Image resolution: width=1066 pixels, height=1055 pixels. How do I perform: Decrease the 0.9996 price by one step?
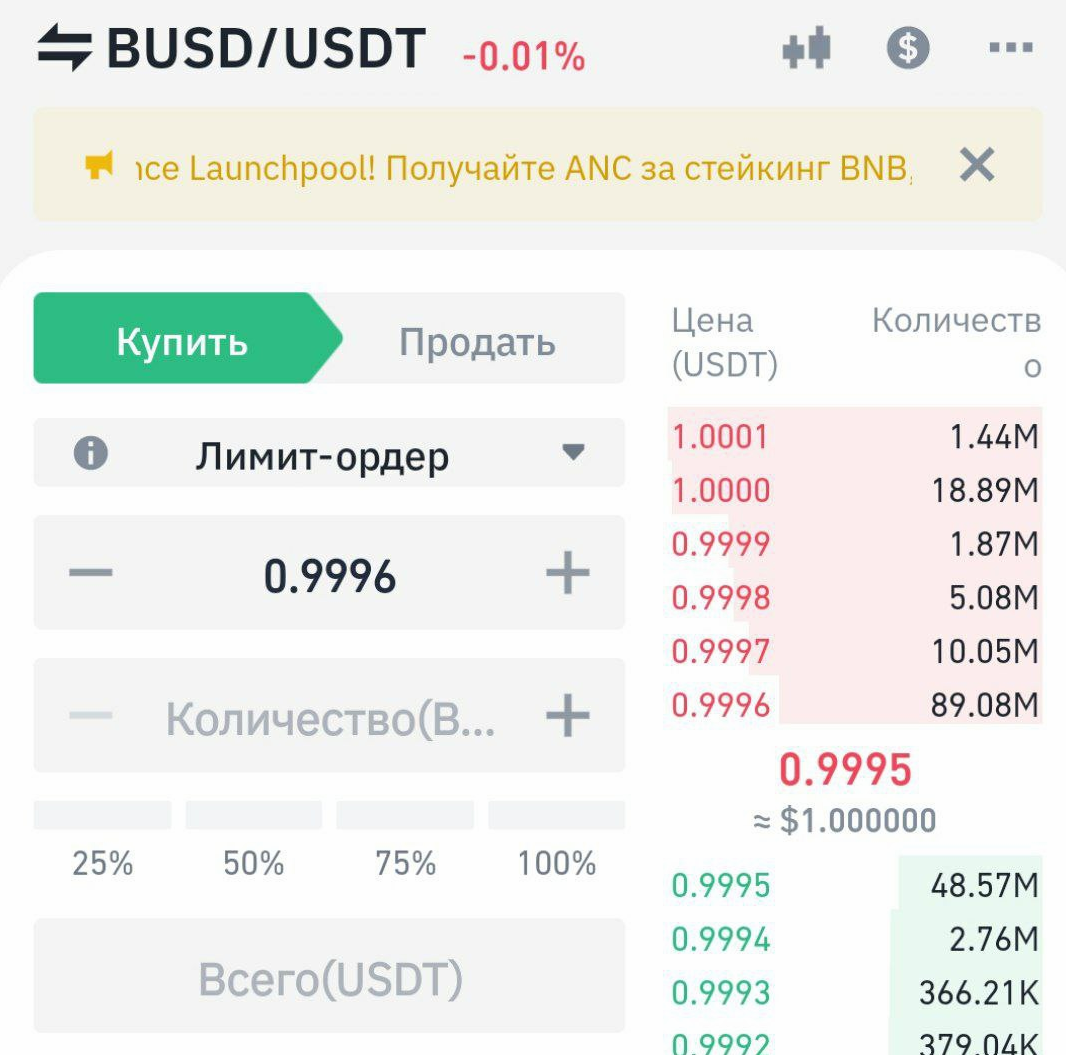pyautogui.click(x=91, y=574)
